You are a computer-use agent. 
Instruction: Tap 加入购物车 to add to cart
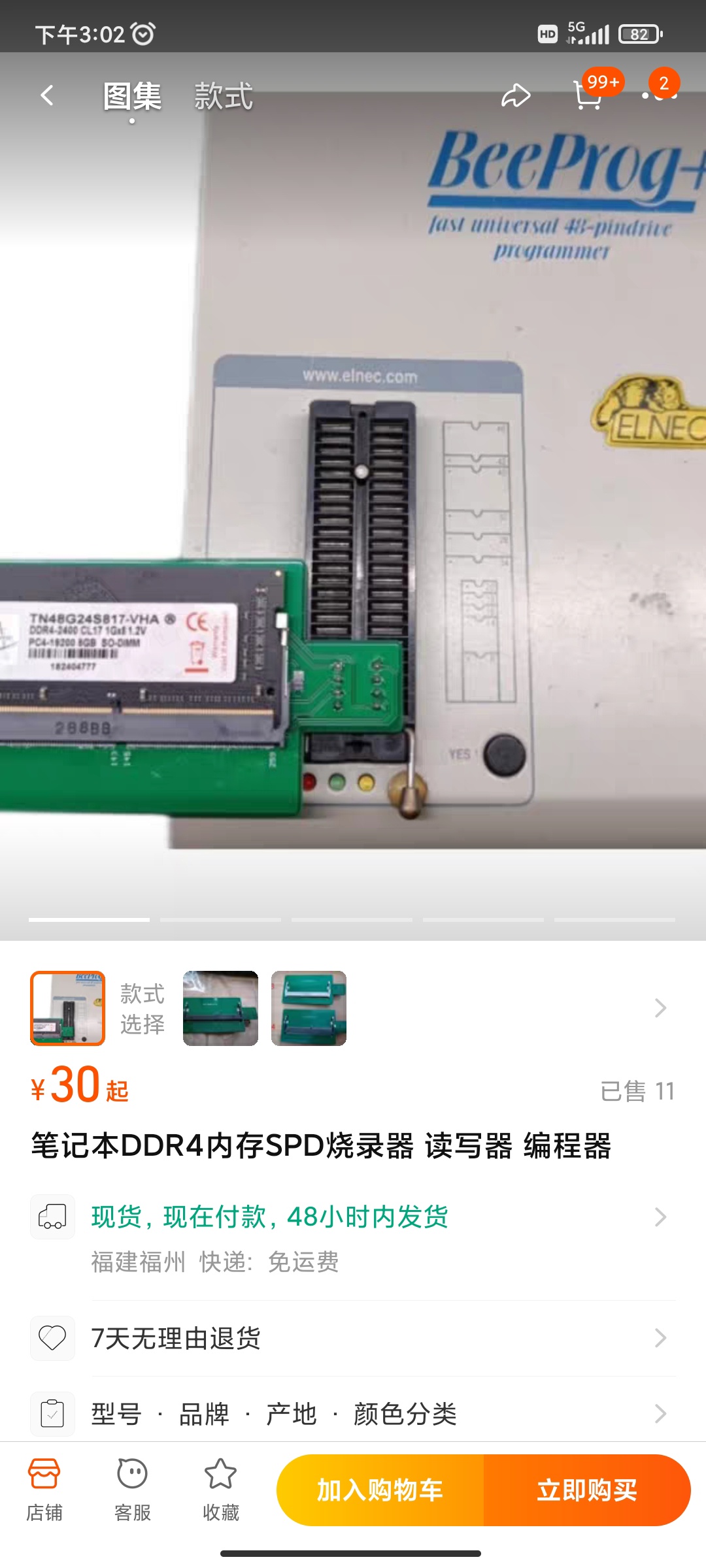click(380, 1490)
